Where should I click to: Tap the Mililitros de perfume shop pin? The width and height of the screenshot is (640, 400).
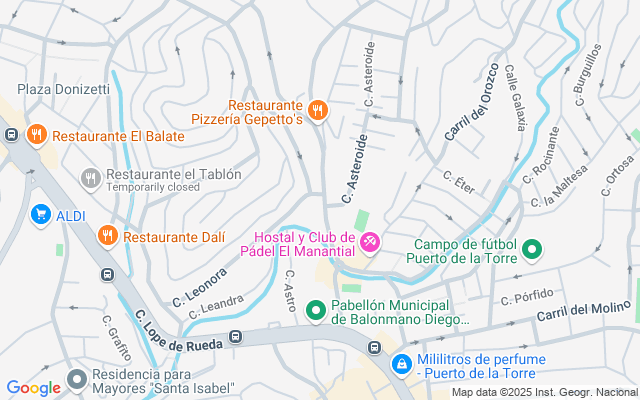click(402, 366)
